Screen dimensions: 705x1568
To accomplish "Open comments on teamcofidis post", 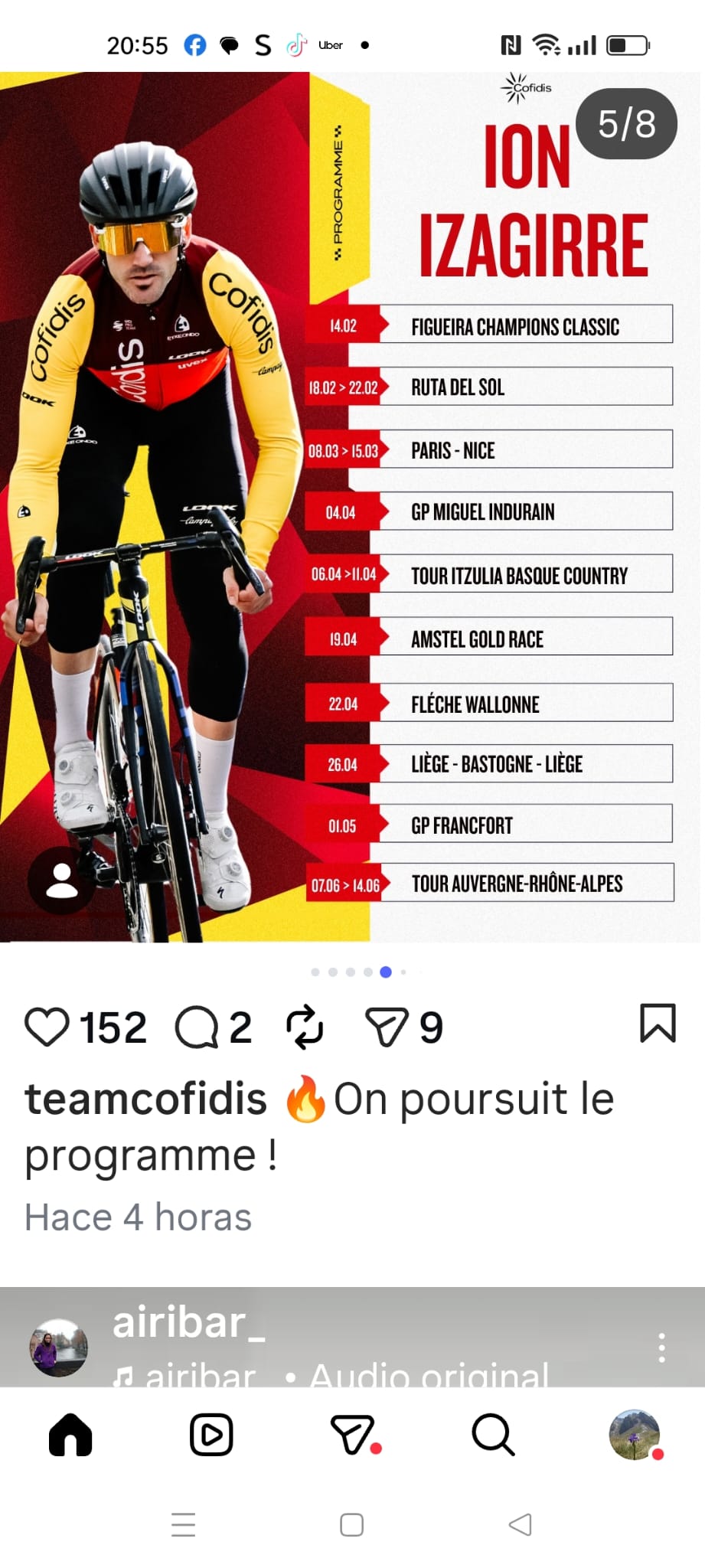I will coord(197,1027).
